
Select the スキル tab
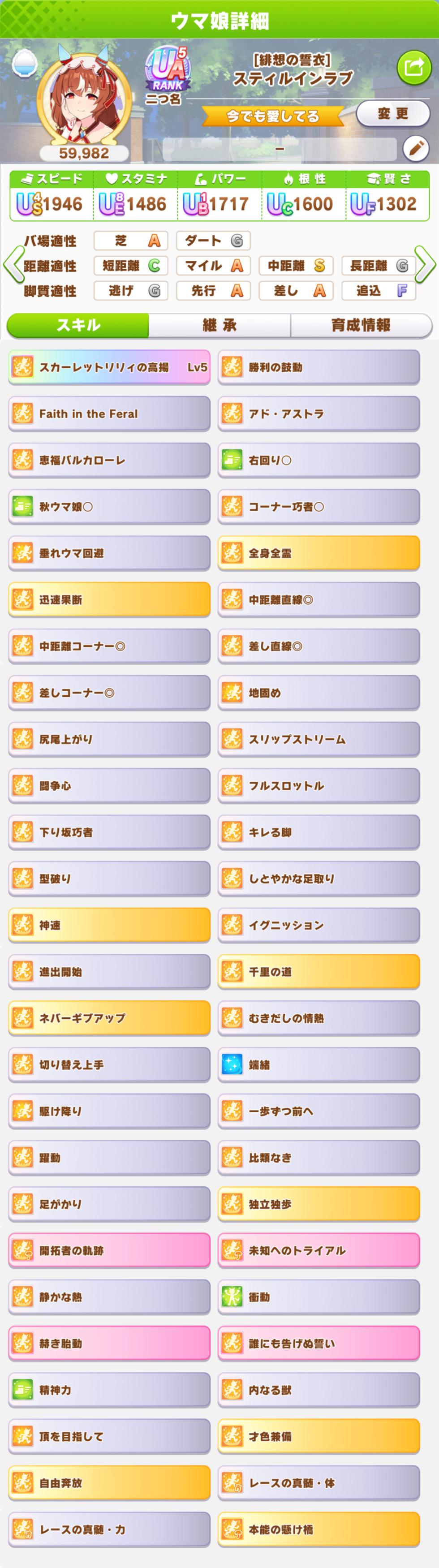[78, 325]
